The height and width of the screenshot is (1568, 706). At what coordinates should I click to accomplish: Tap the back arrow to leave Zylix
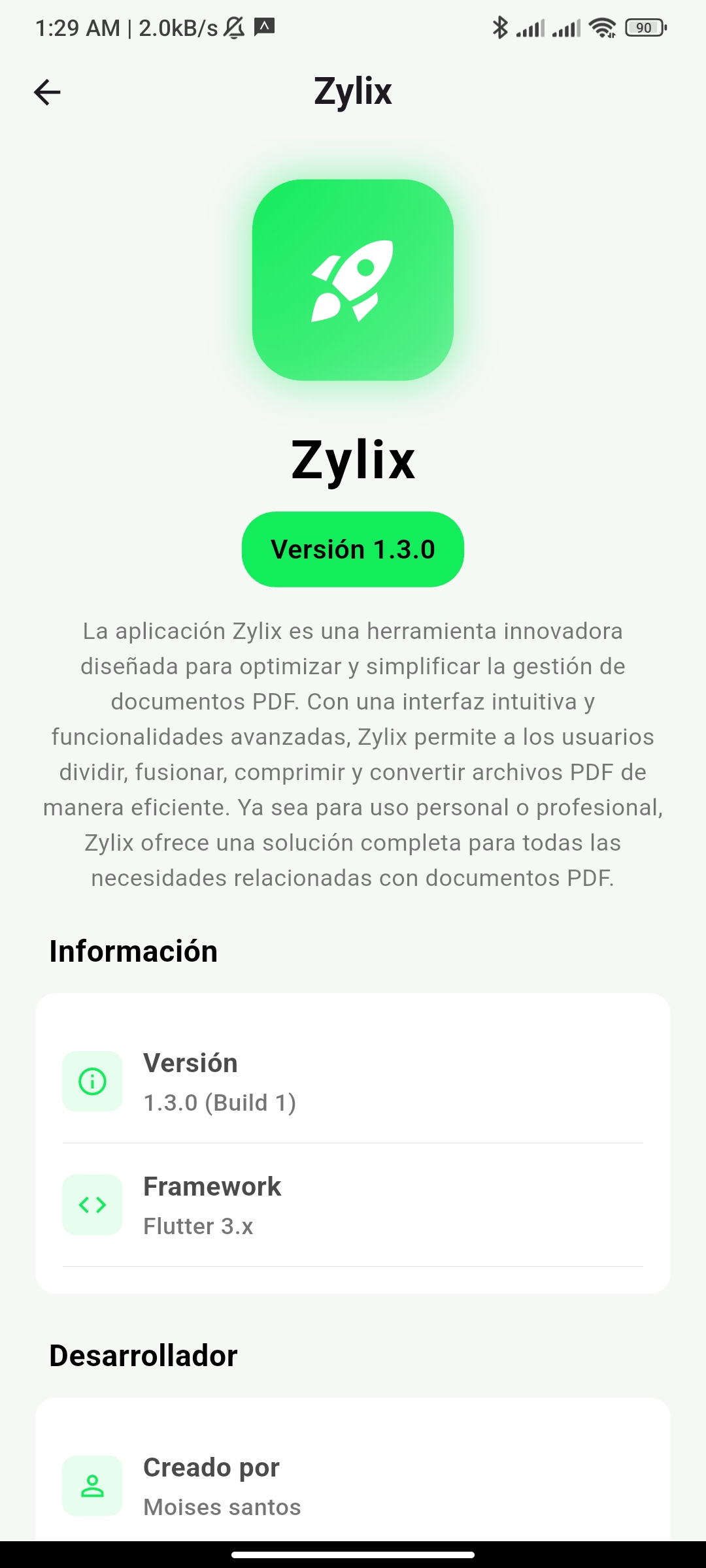[x=46, y=92]
